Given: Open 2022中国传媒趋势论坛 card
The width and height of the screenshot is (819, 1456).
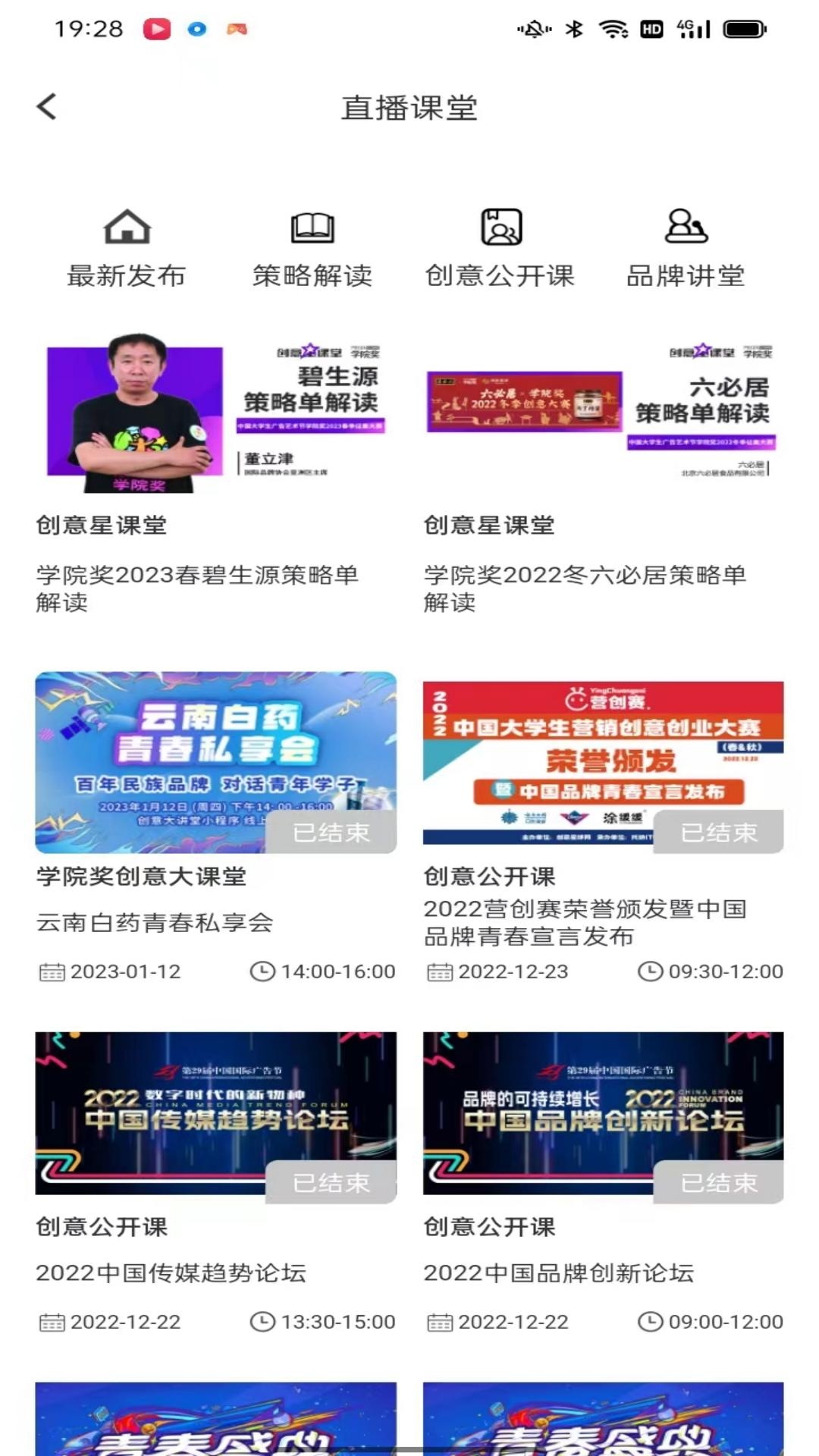Looking at the screenshot, I should [216, 1113].
